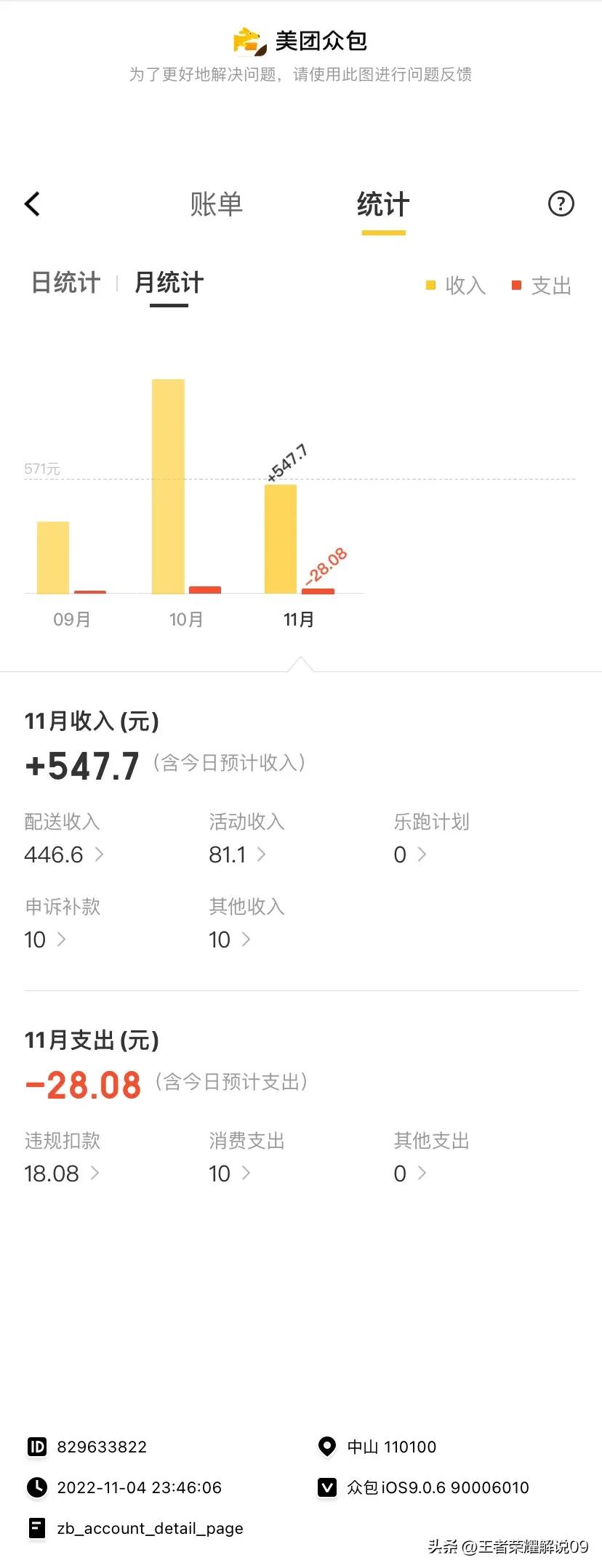
Task: Open the help question mark icon
Action: click(561, 205)
